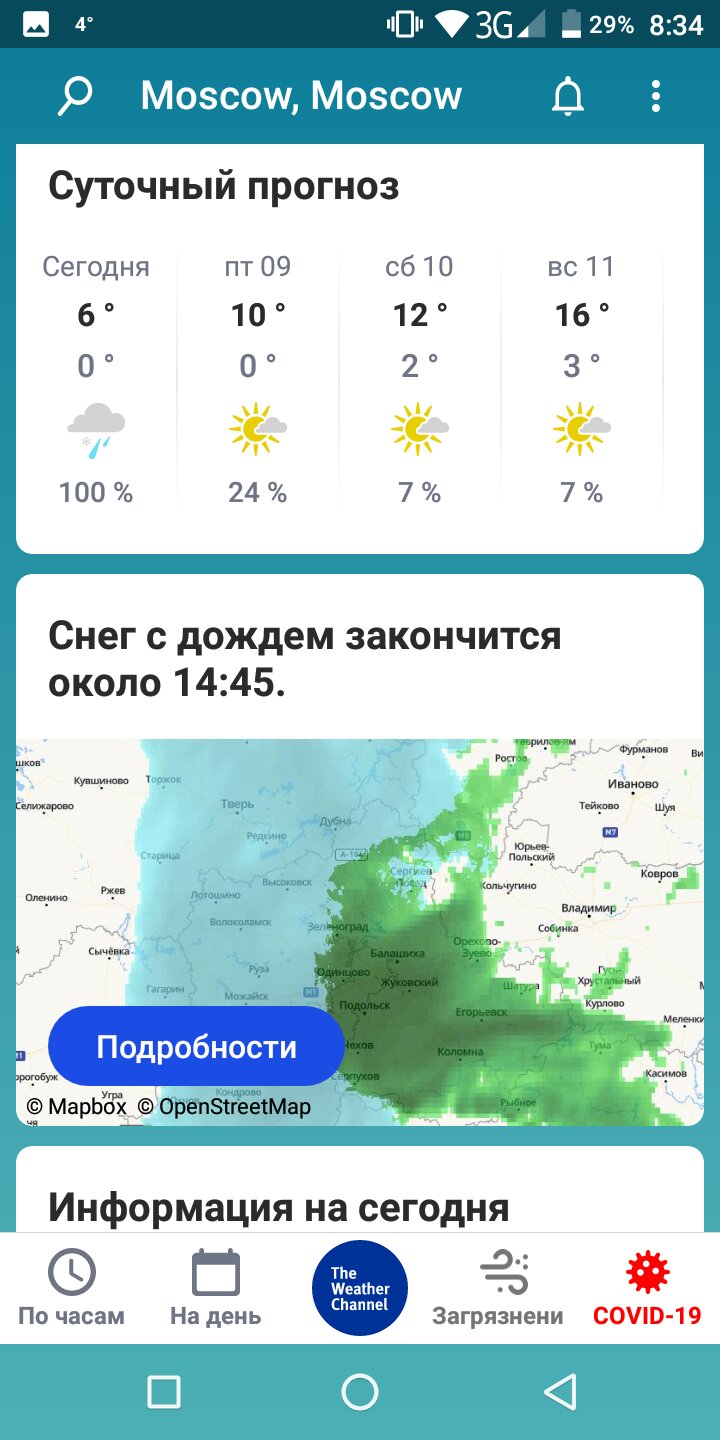The image size is (720, 1440).
Task: Select the вс 11 daily forecast
Action: coord(581,378)
